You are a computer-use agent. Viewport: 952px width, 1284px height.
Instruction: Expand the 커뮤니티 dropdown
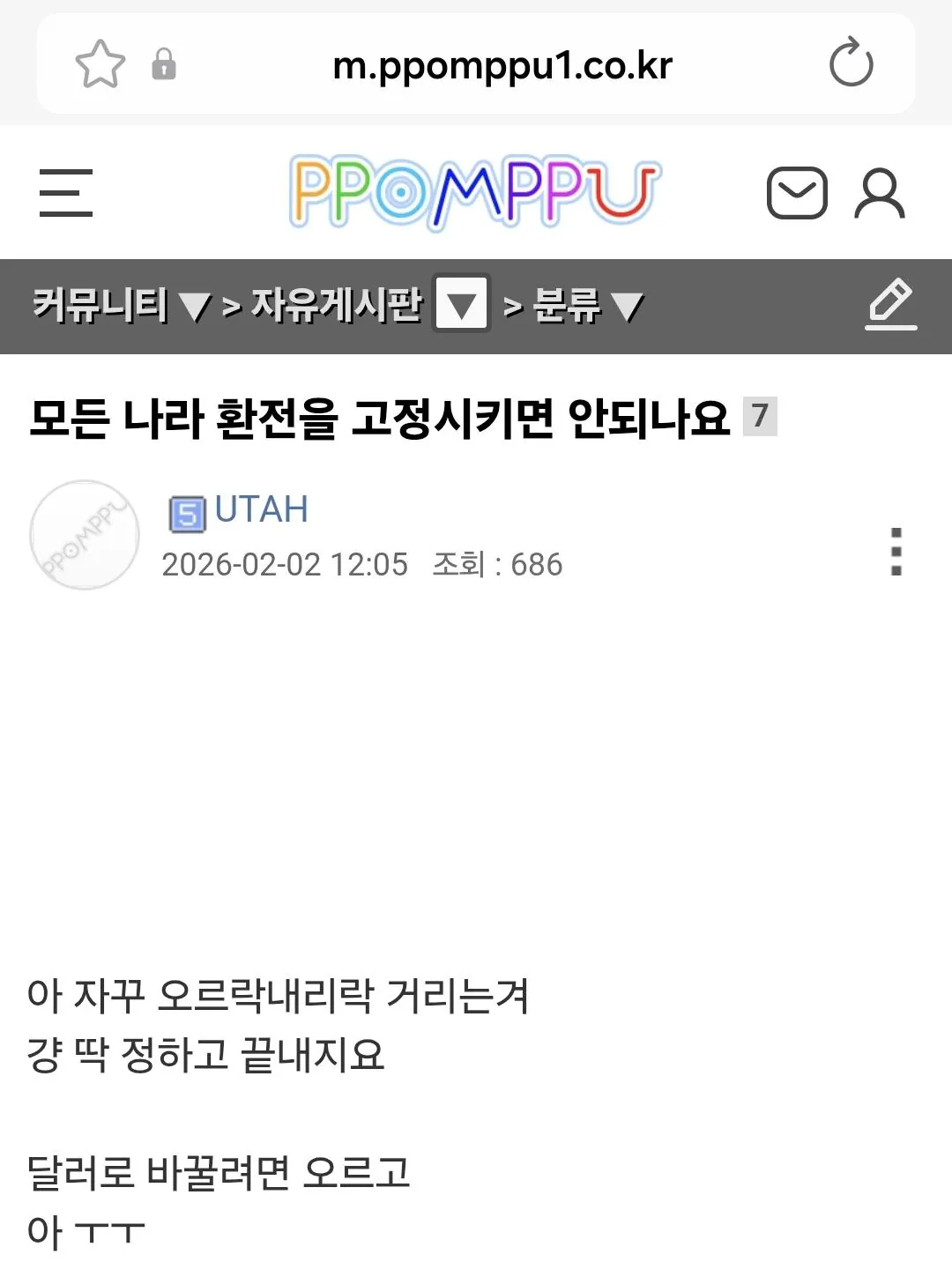point(122,306)
